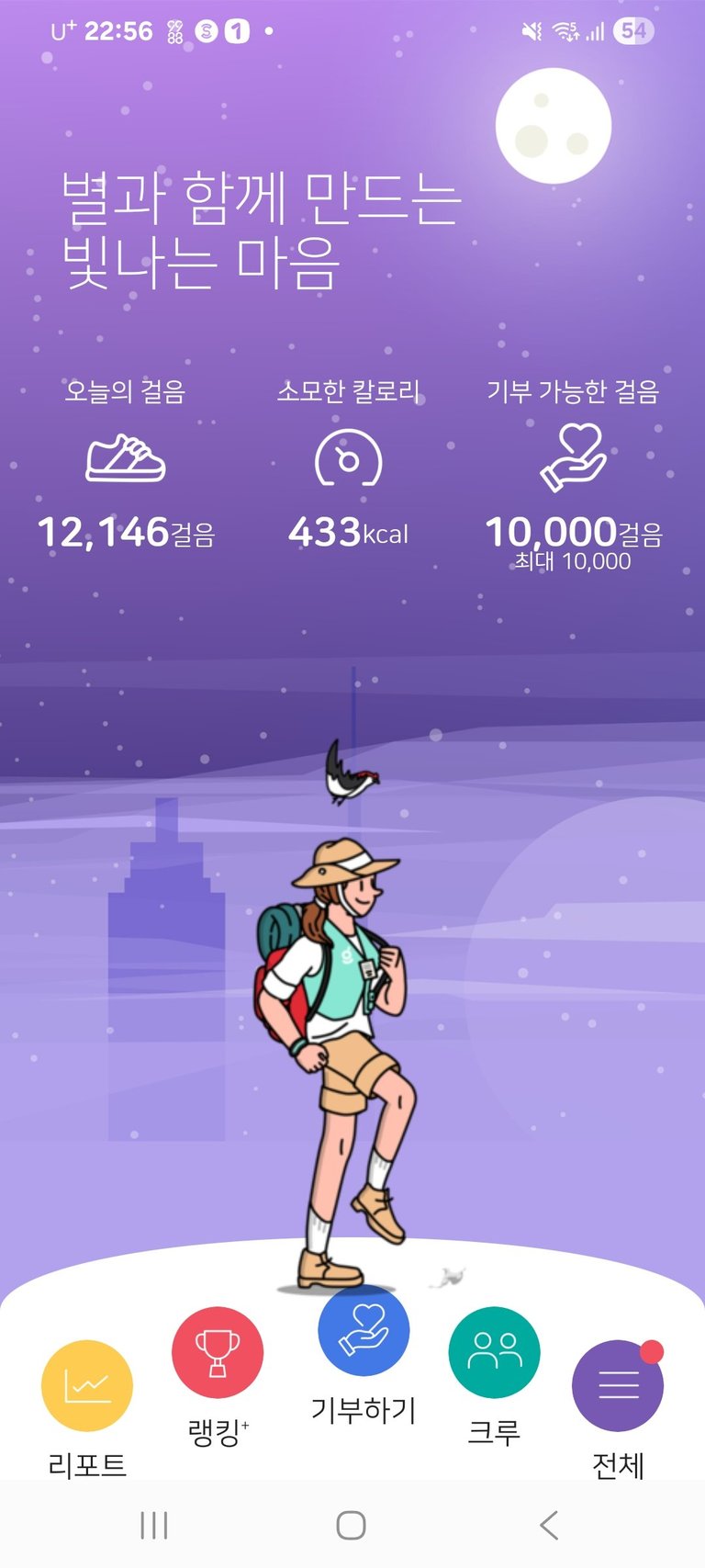Image resolution: width=705 pixels, height=1568 pixels.
Task: Open the 리포트 report section
Action: (87, 1387)
